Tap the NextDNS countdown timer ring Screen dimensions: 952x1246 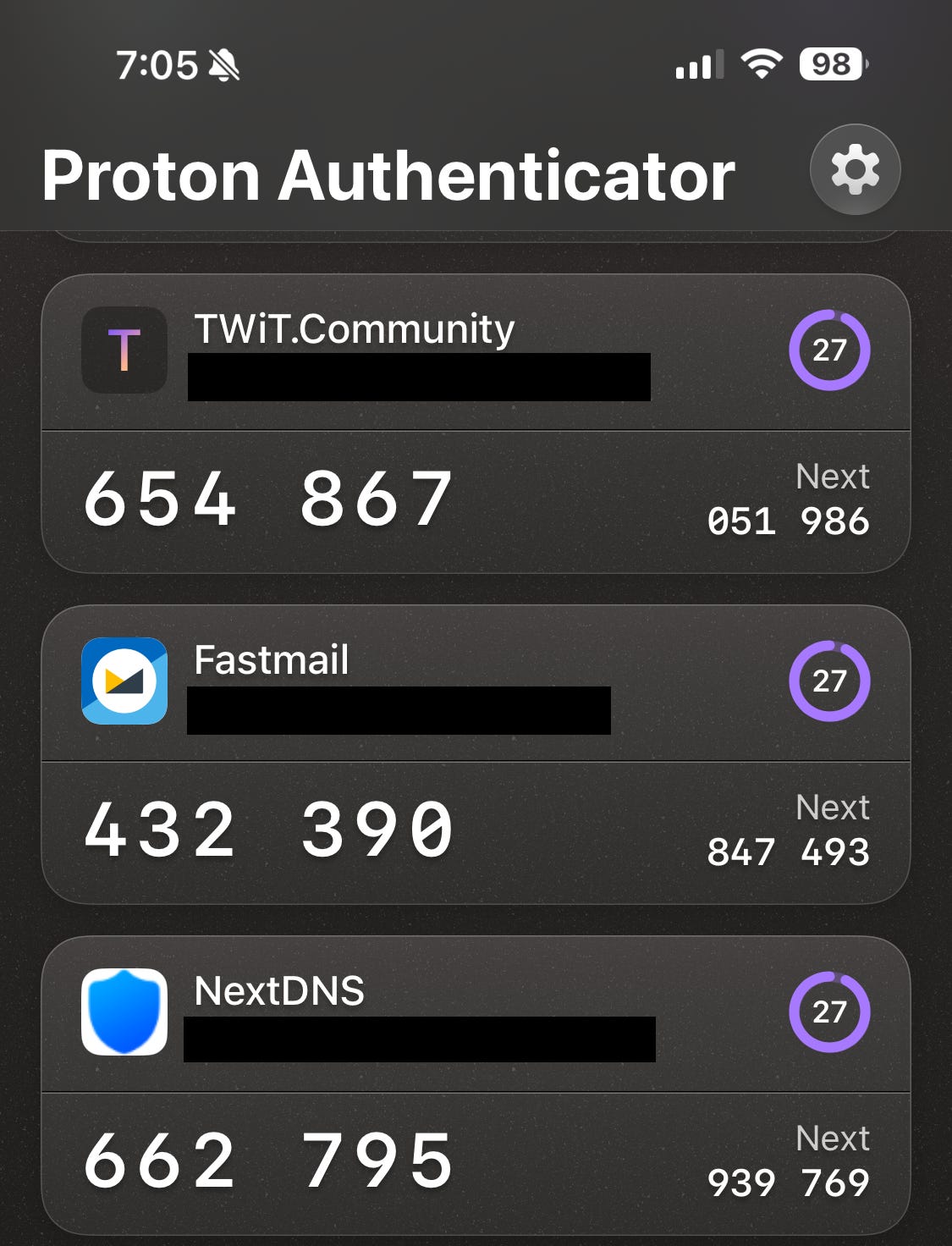(x=830, y=1012)
